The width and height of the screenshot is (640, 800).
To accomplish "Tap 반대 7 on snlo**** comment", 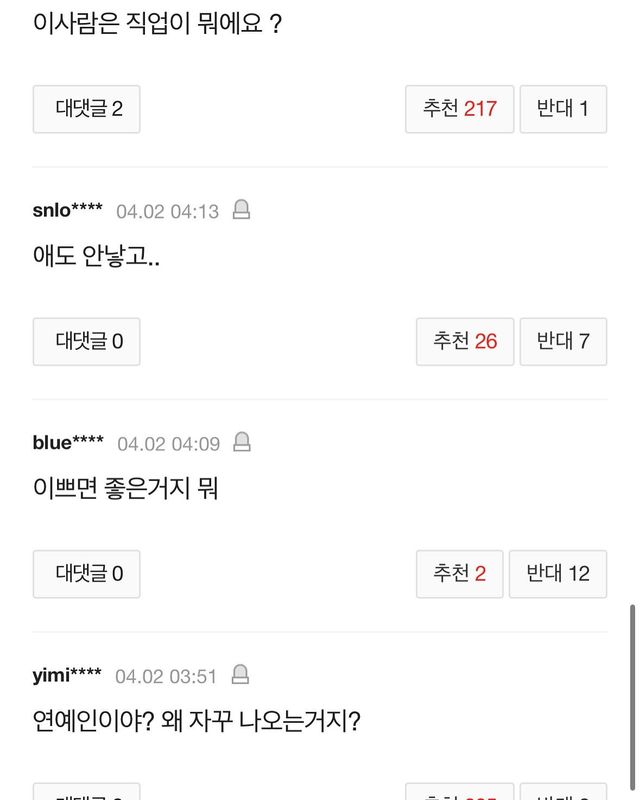I will coord(563,342).
